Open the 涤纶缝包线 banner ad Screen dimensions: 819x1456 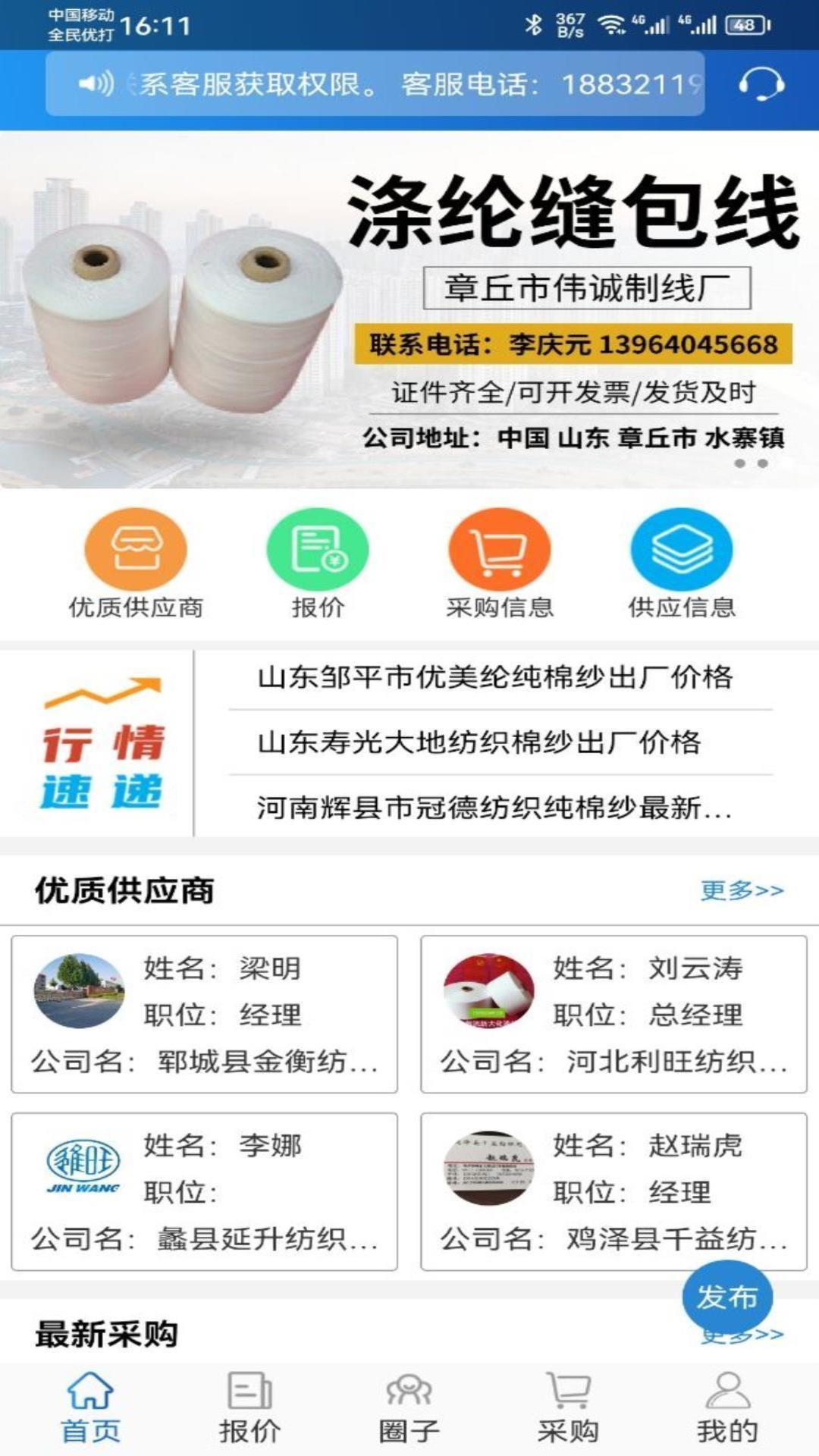point(409,309)
